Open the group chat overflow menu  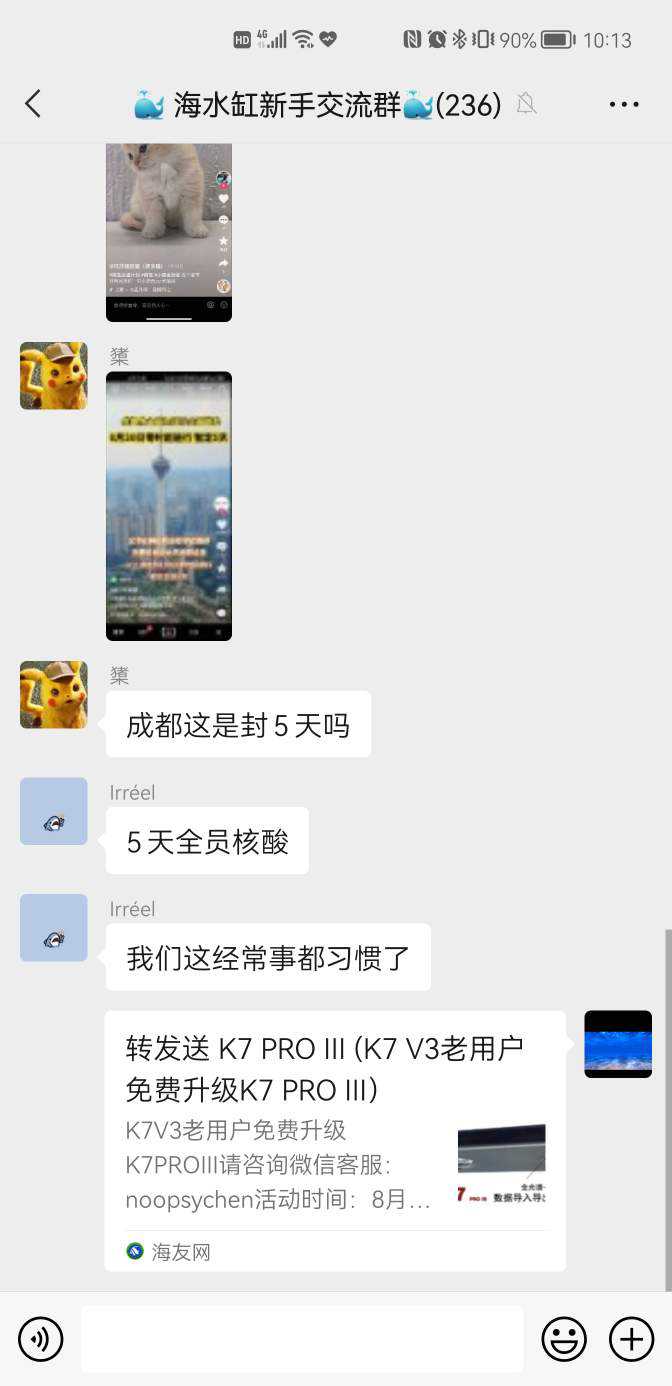tap(623, 104)
